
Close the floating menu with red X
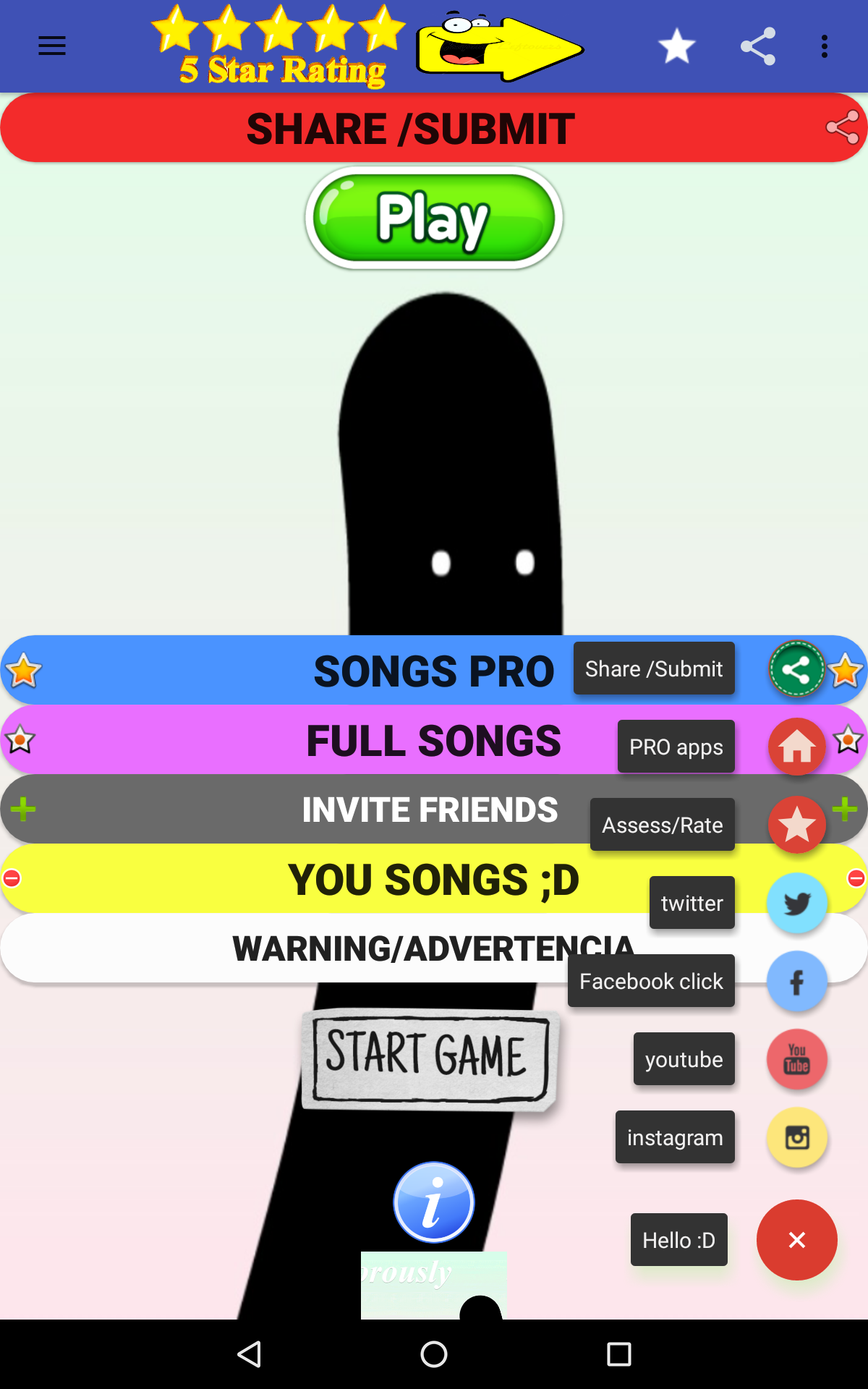pyautogui.click(x=796, y=1240)
